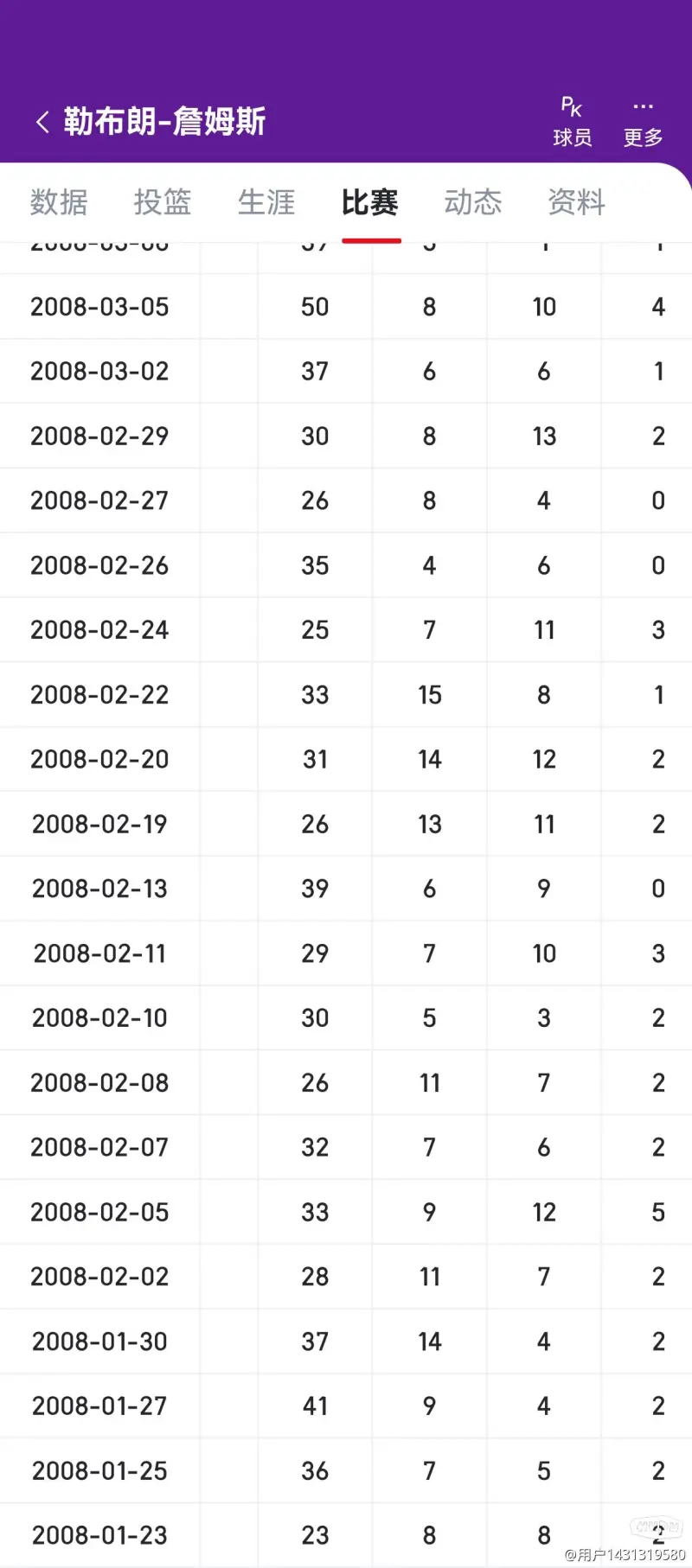692x1568 pixels.
Task: Switch to the 数据 tab
Action: click(59, 202)
